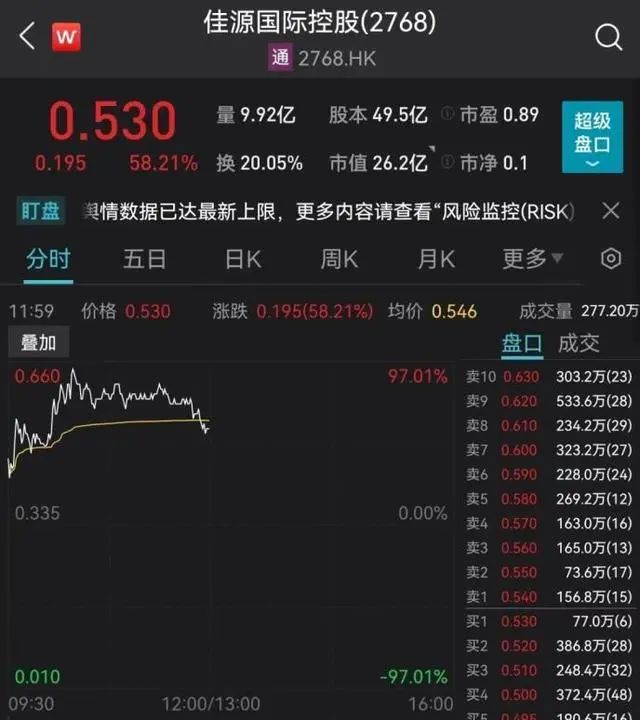Open the 超级盘口 panel
Viewport: 640px width, 720px height.
(592, 137)
